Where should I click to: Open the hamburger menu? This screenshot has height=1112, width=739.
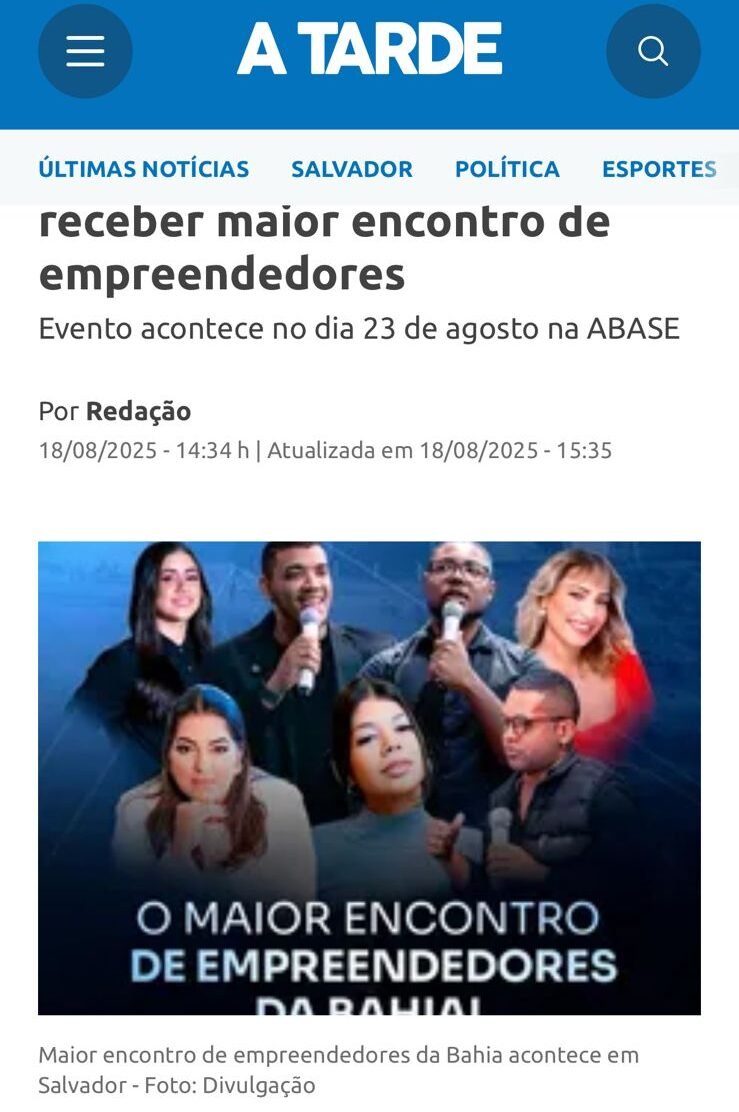click(x=85, y=51)
